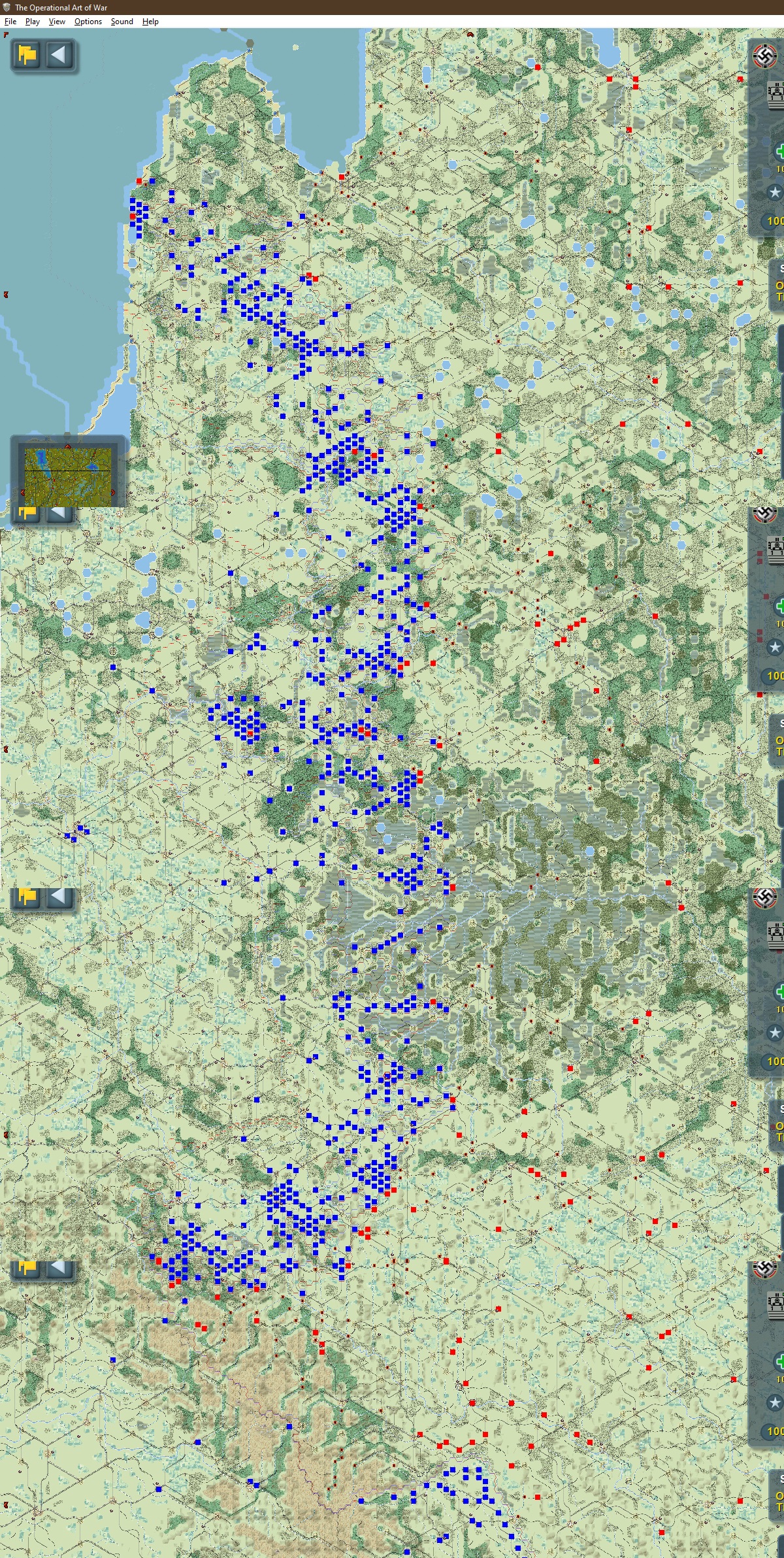Open the Play menu

point(33,22)
